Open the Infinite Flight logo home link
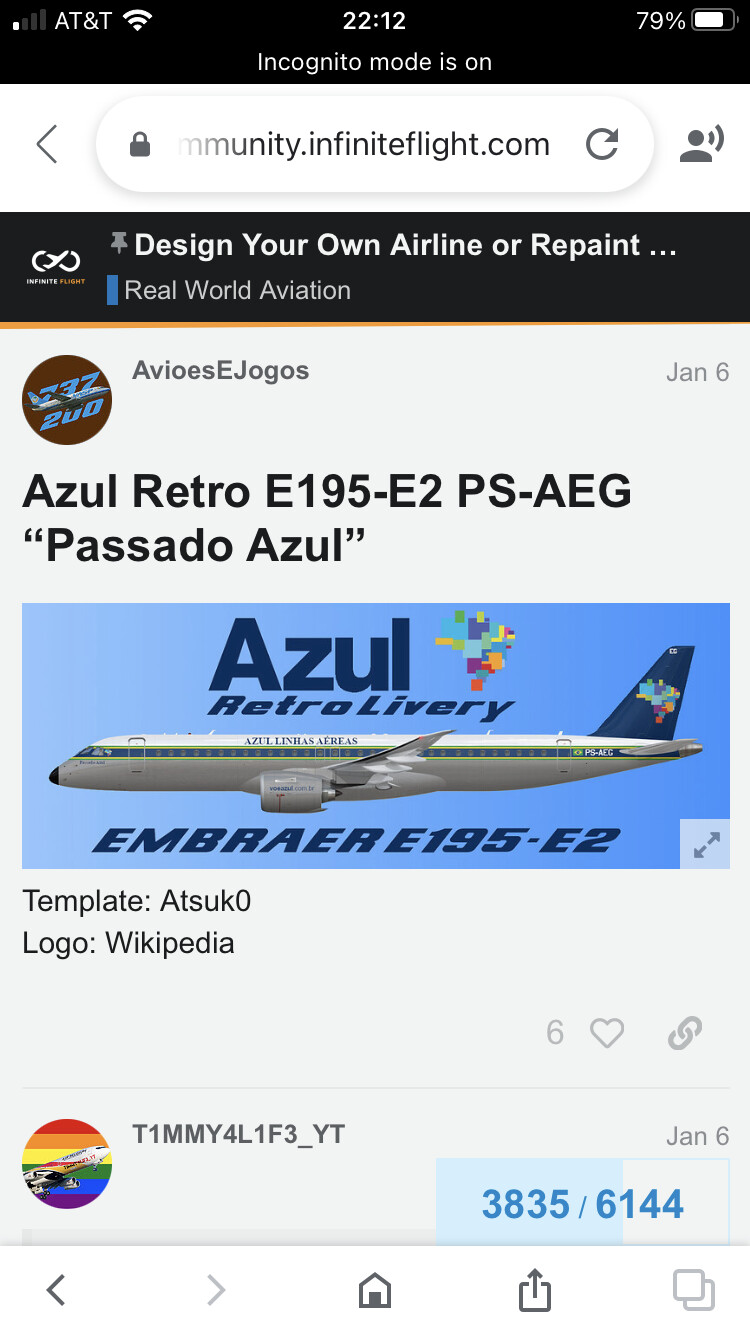This screenshot has height=1334, width=750. point(56,267)
